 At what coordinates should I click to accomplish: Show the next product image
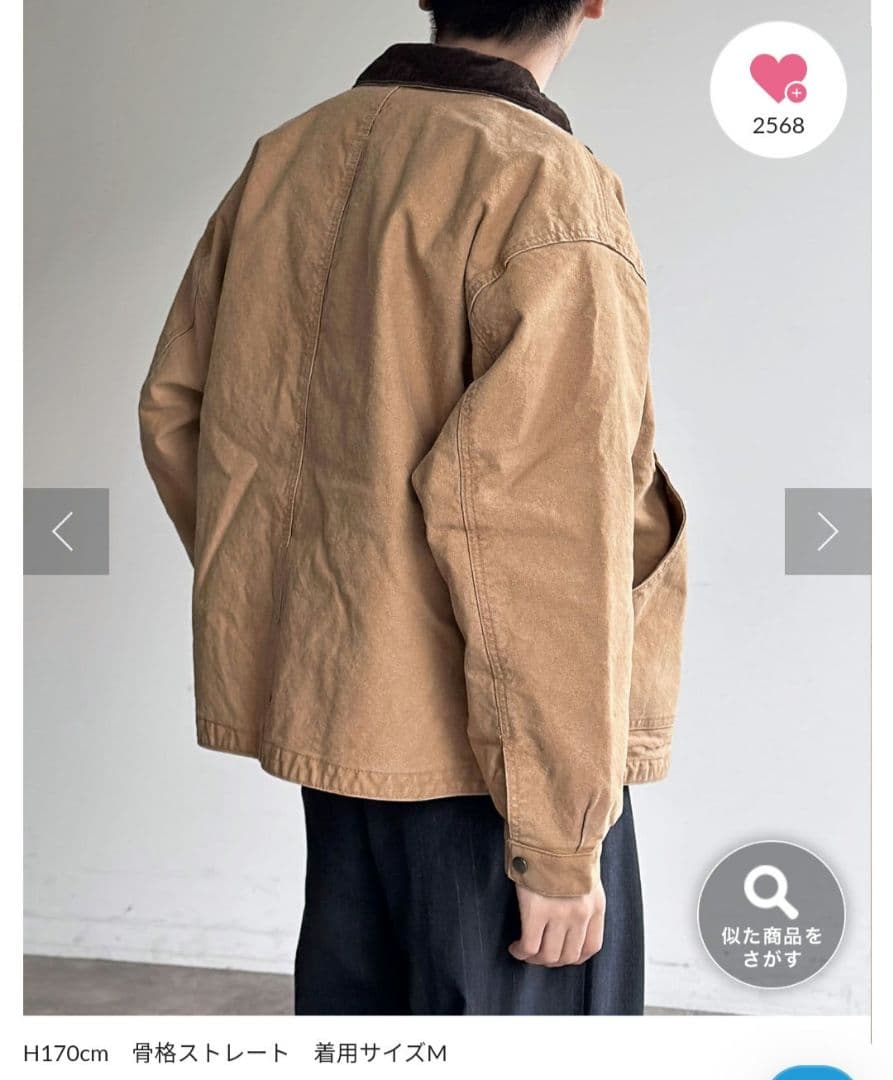click(827, 531)
